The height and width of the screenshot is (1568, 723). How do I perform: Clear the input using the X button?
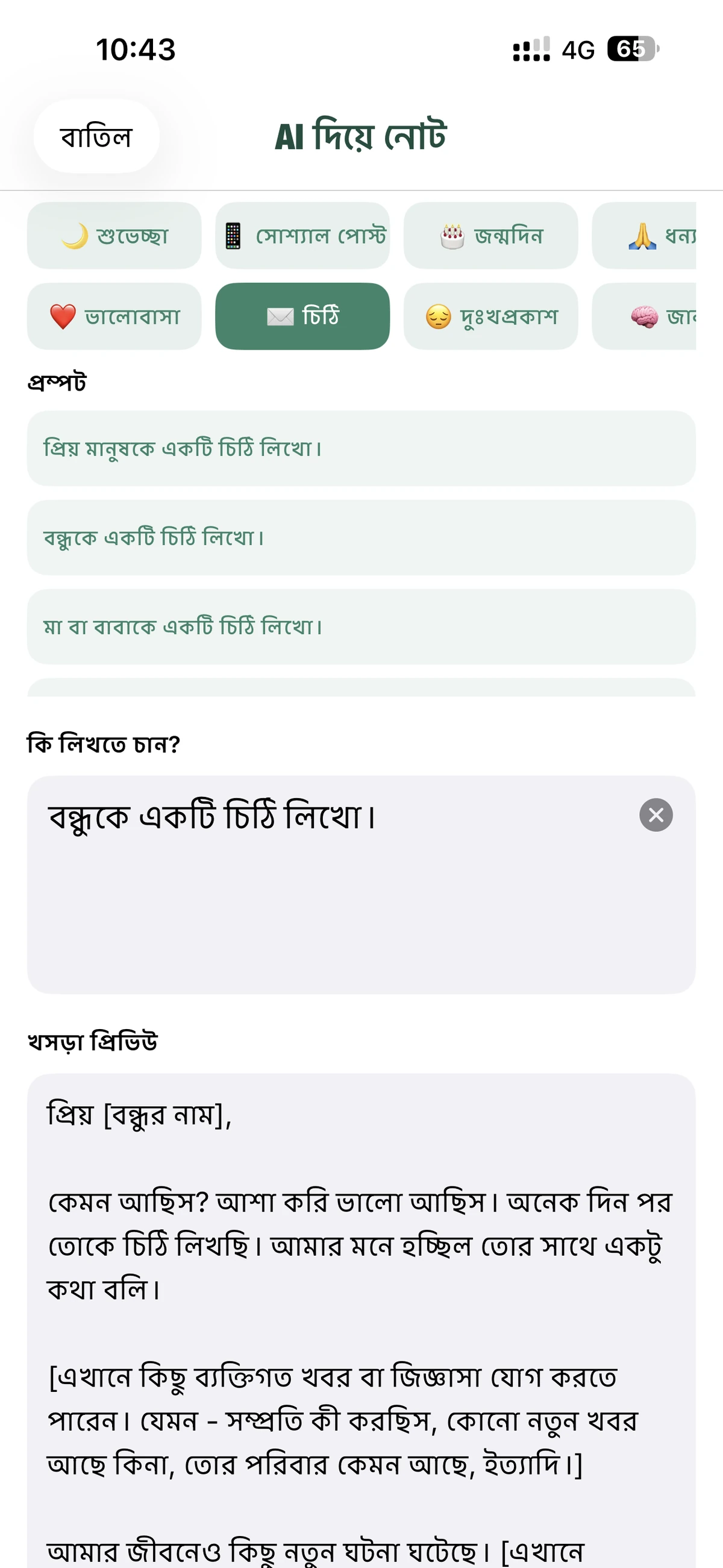click(x=656, y=815)
